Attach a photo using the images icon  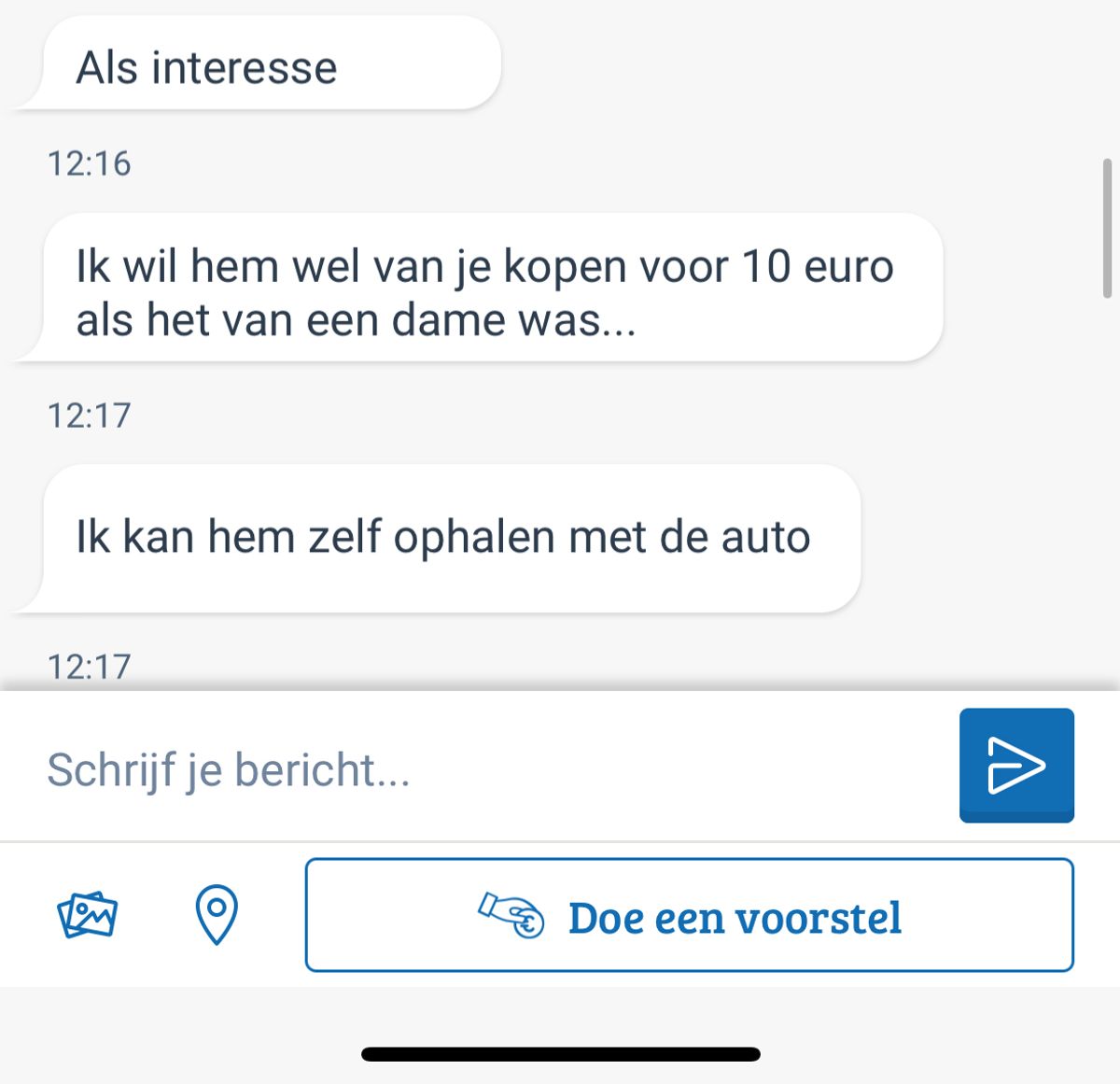pyautogui.click(x=88, y=915)
